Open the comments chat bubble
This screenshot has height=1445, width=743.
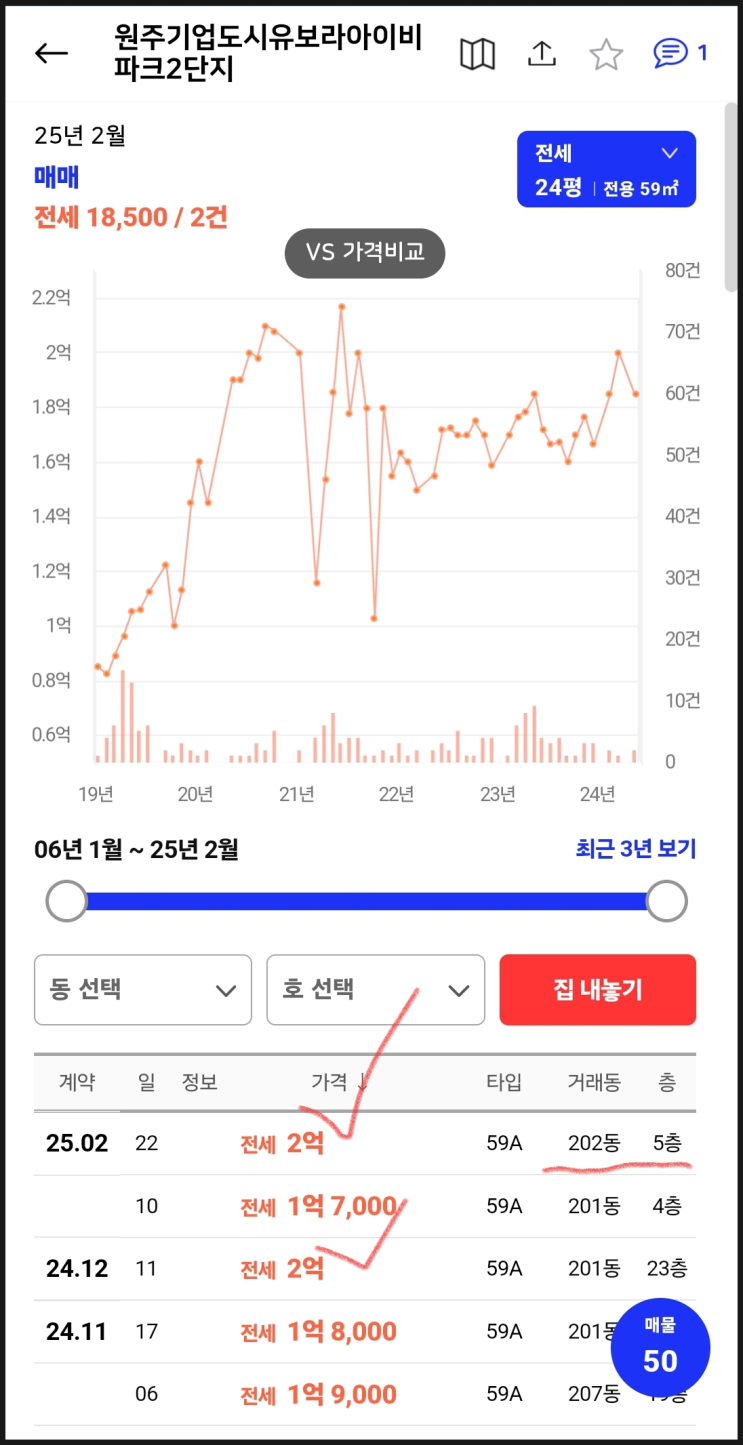(x=679, y=53)
